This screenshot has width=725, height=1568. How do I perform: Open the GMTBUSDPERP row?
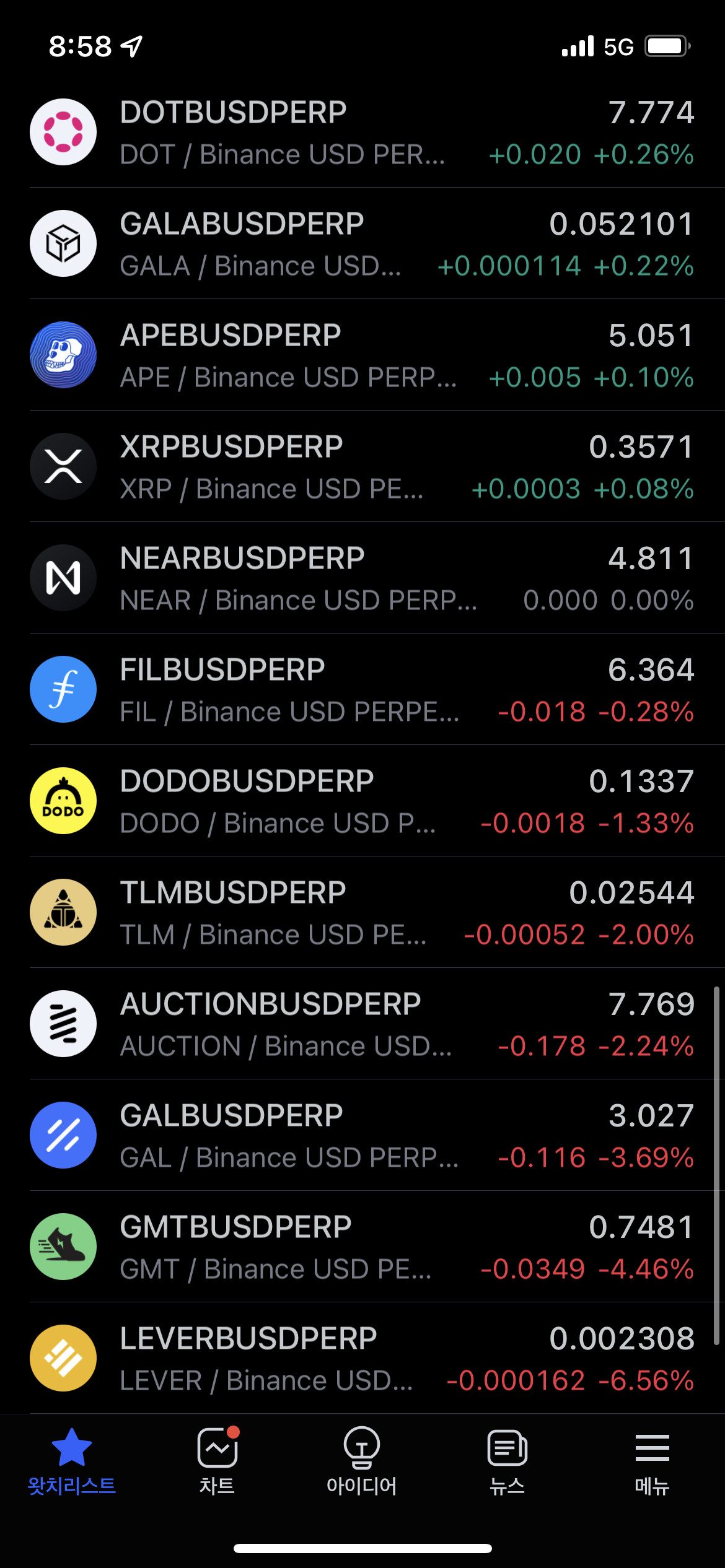pos(362,1247)
